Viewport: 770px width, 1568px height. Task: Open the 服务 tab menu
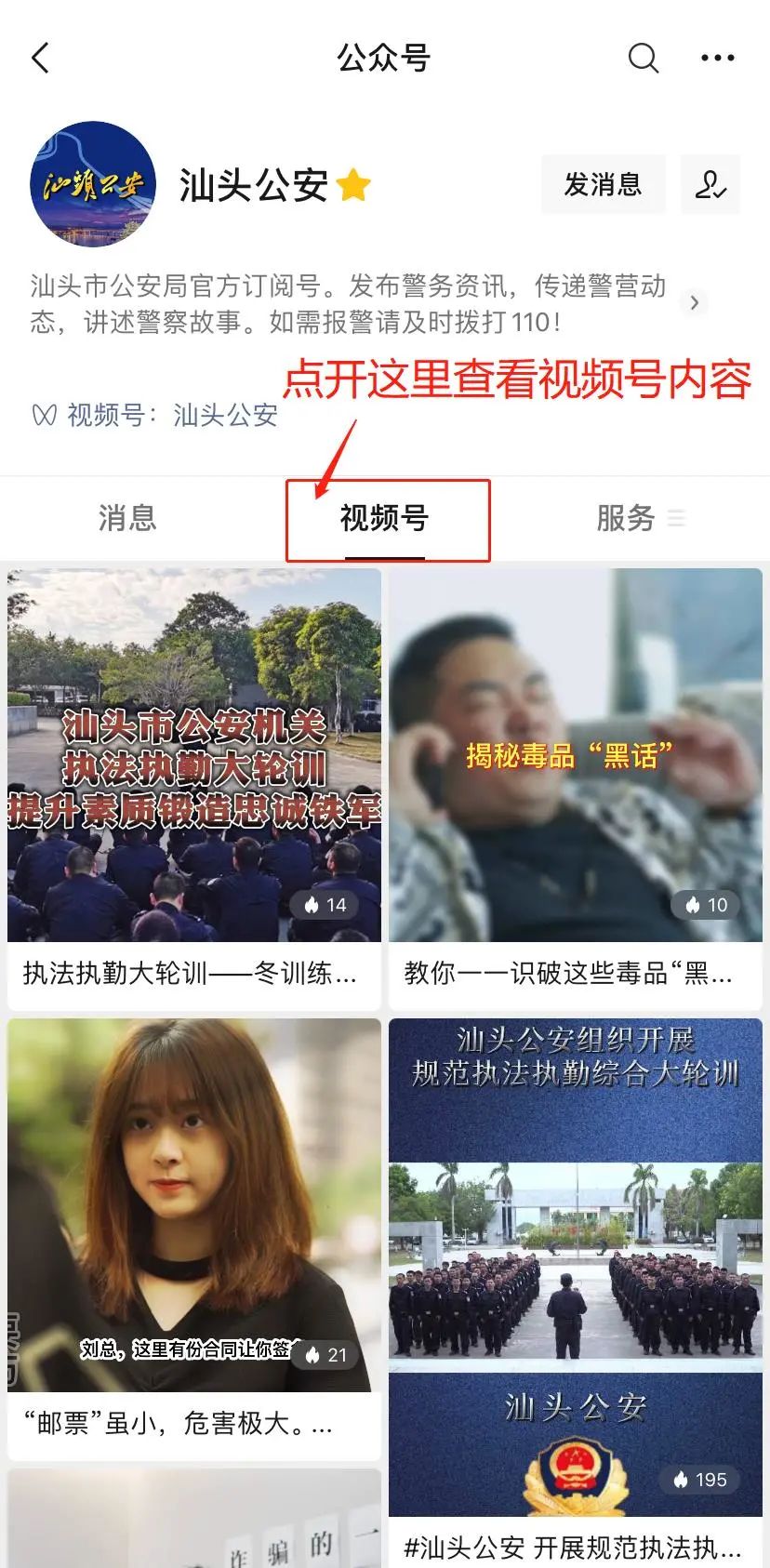(x=639, y=518)
